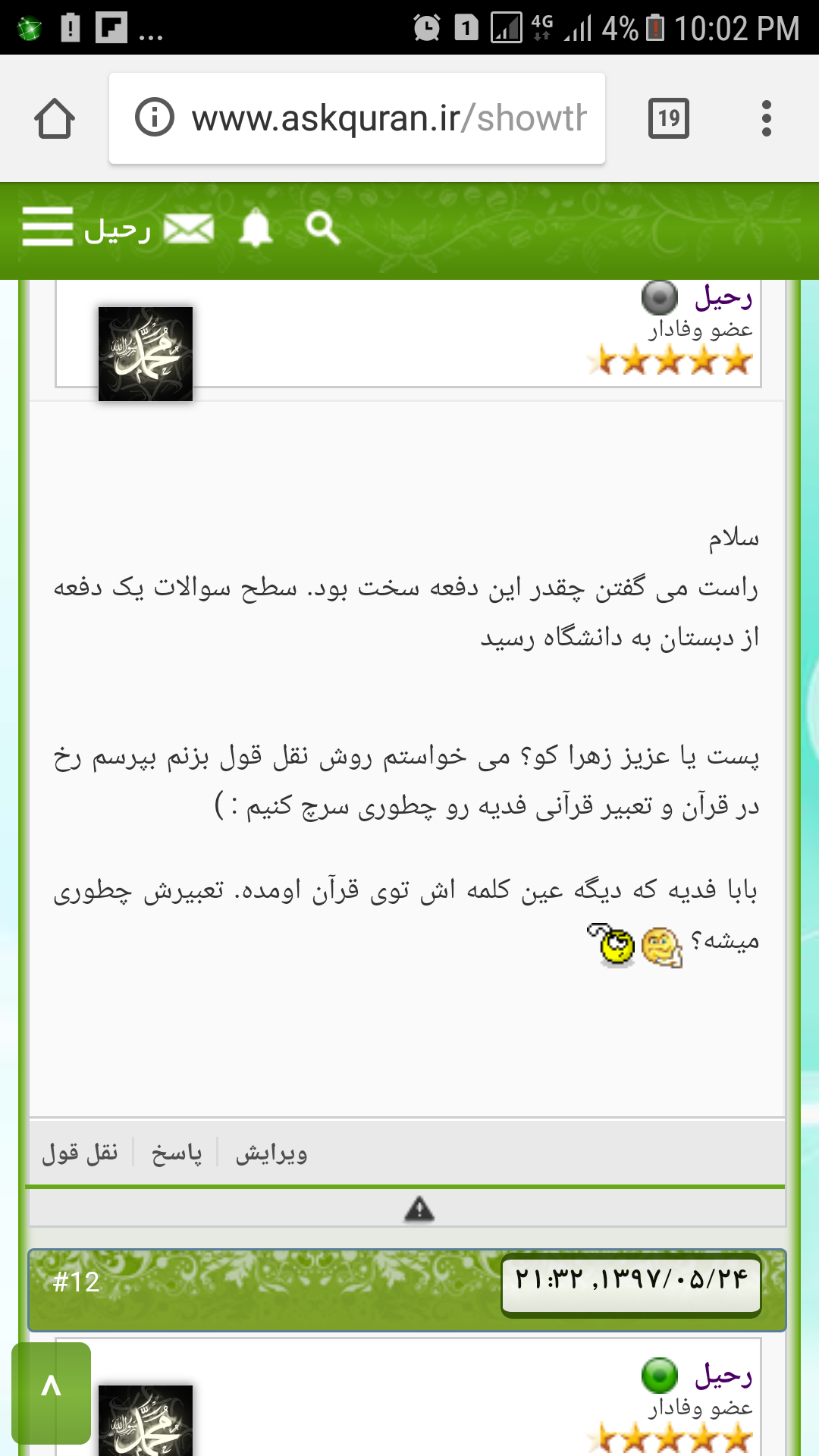Tap رحیل username in the green header

[118, 230]
